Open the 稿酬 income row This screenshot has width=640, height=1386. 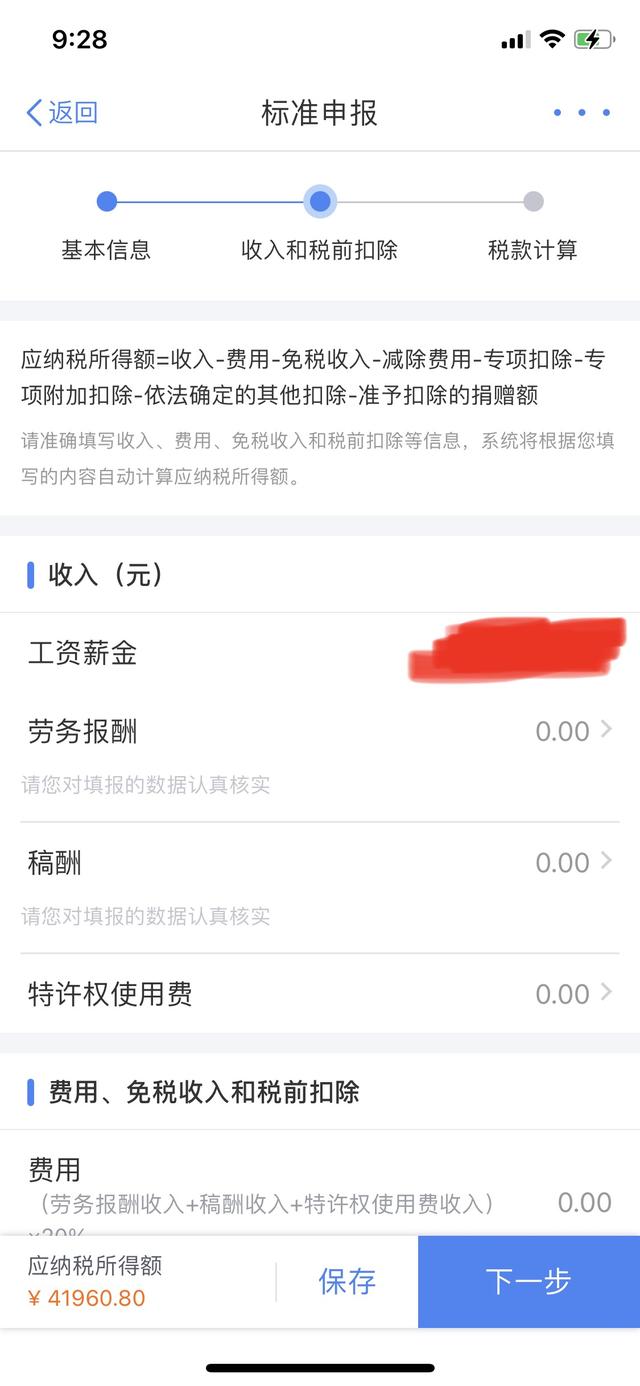(x=320, y=888)
